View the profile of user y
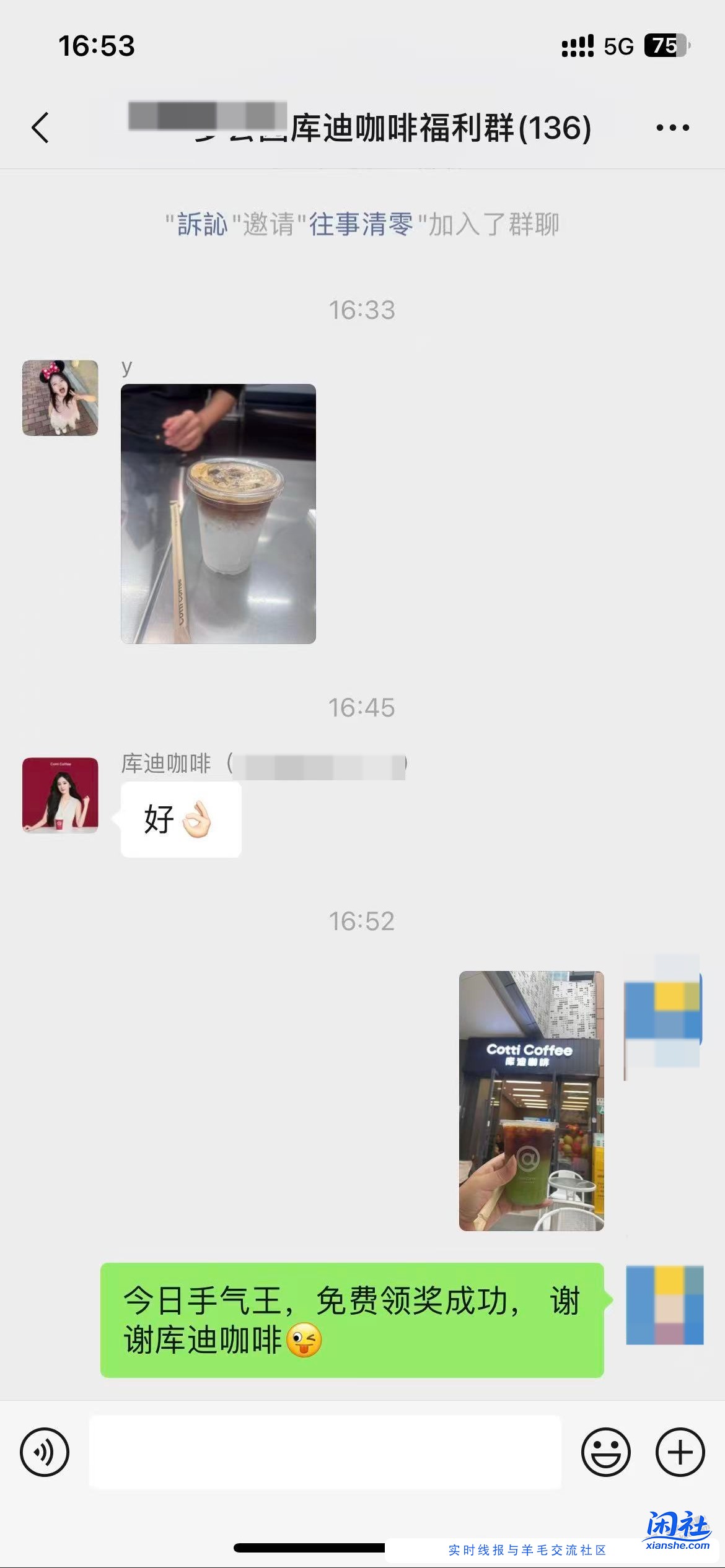The image size is (725, 1568). click(x=60, y=398)
